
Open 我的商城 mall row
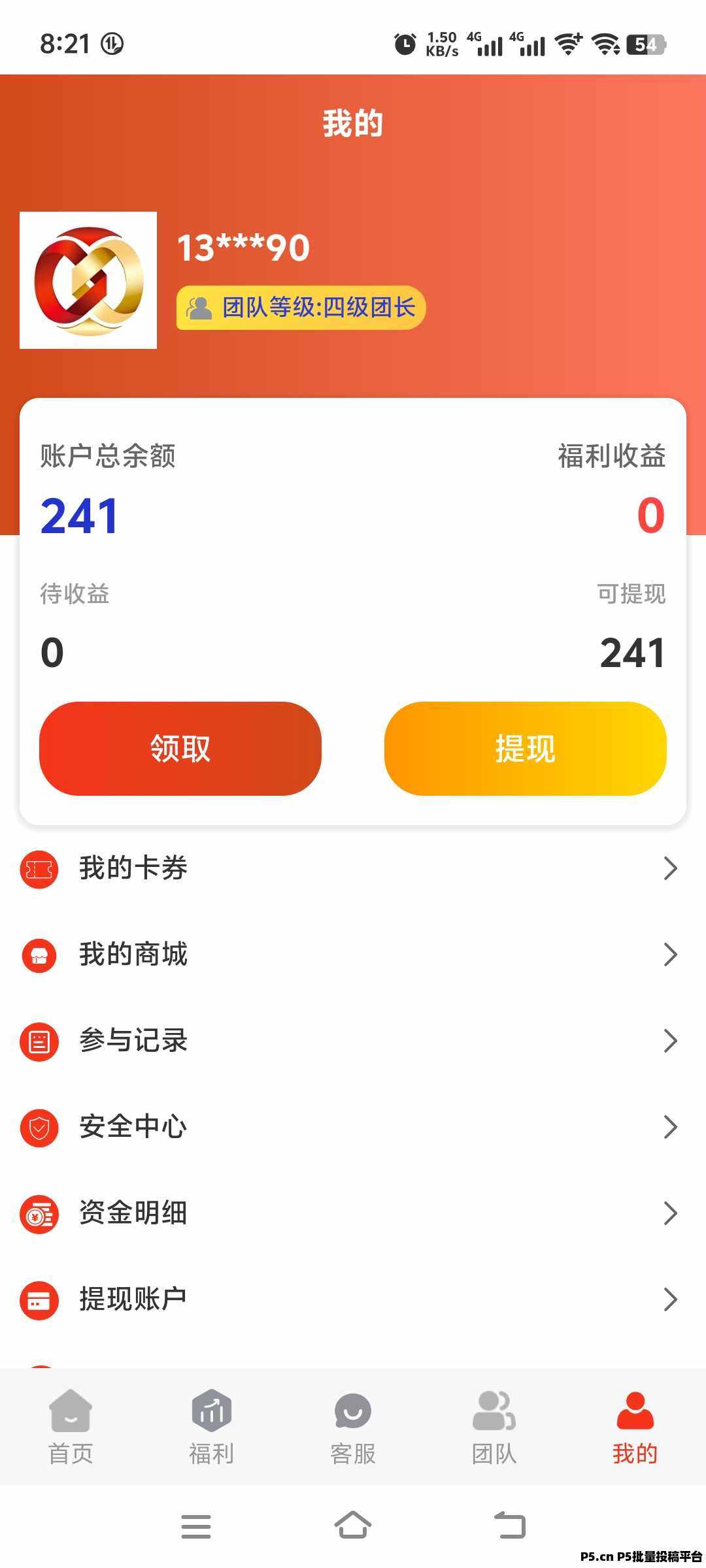[353, 955]
